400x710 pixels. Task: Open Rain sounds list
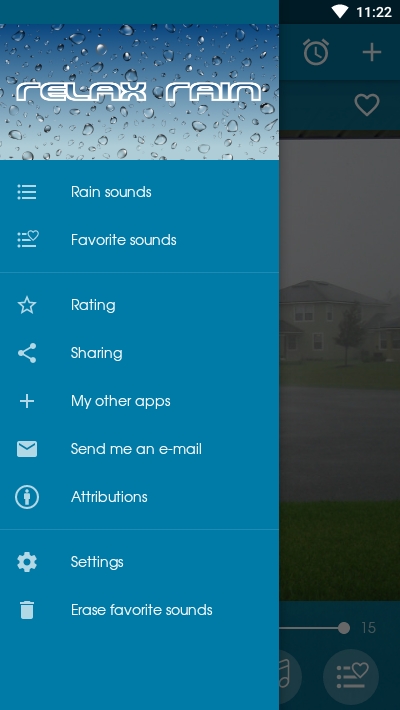coord(140,192)
